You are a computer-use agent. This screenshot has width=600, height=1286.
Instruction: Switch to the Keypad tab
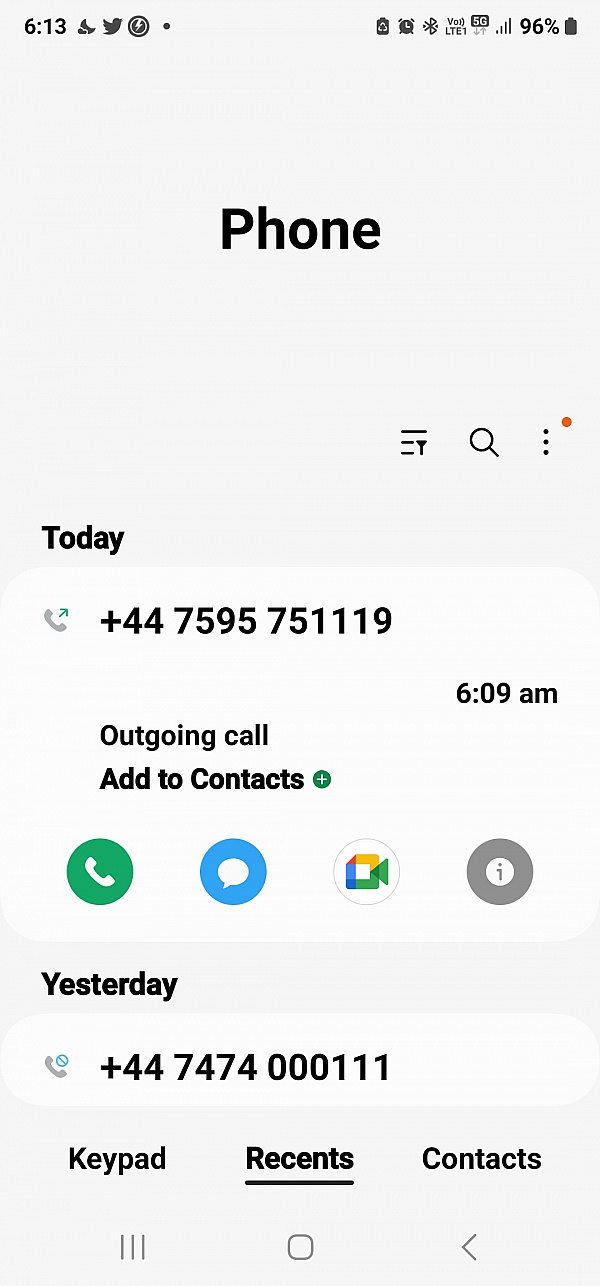pos(117,1159)
